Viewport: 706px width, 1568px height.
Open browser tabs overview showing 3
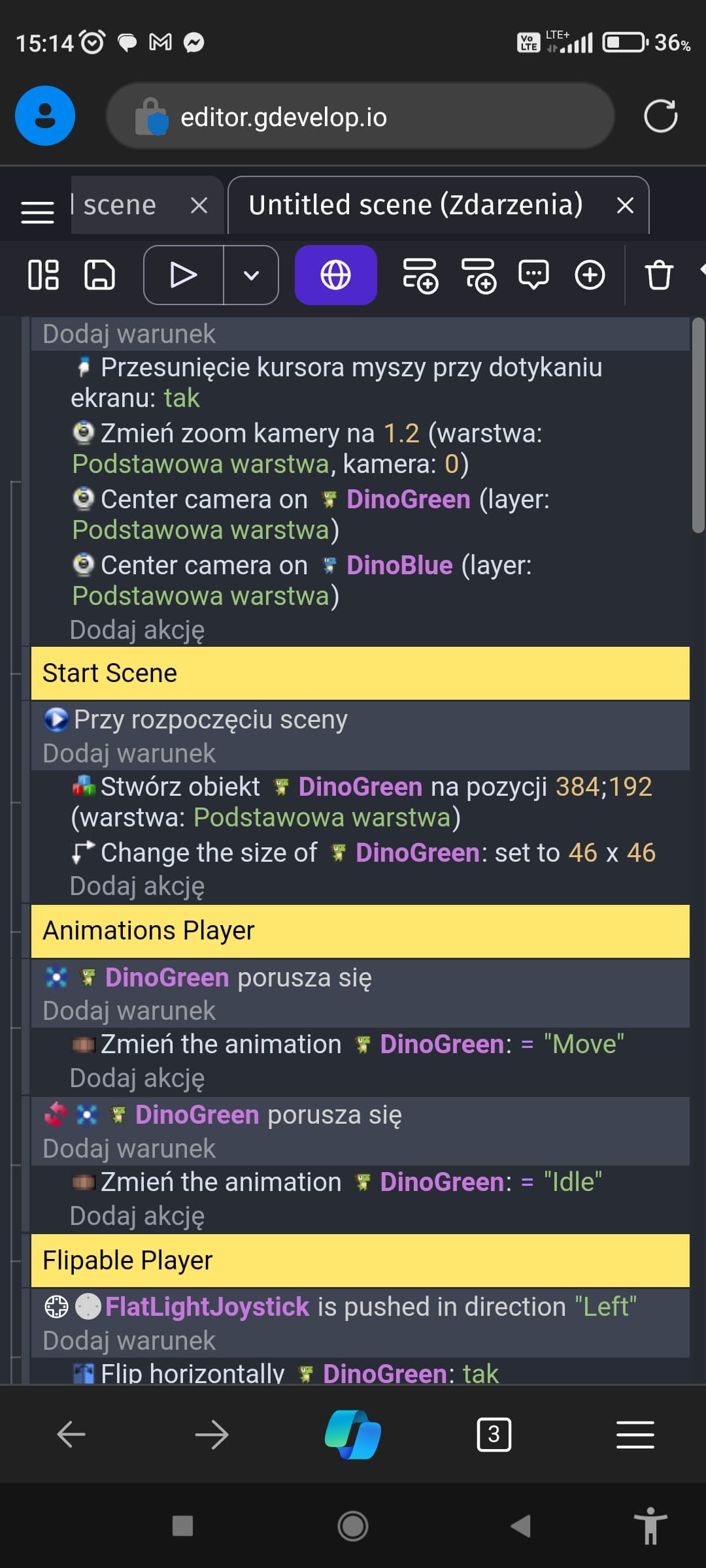(x=494, y=1435)
